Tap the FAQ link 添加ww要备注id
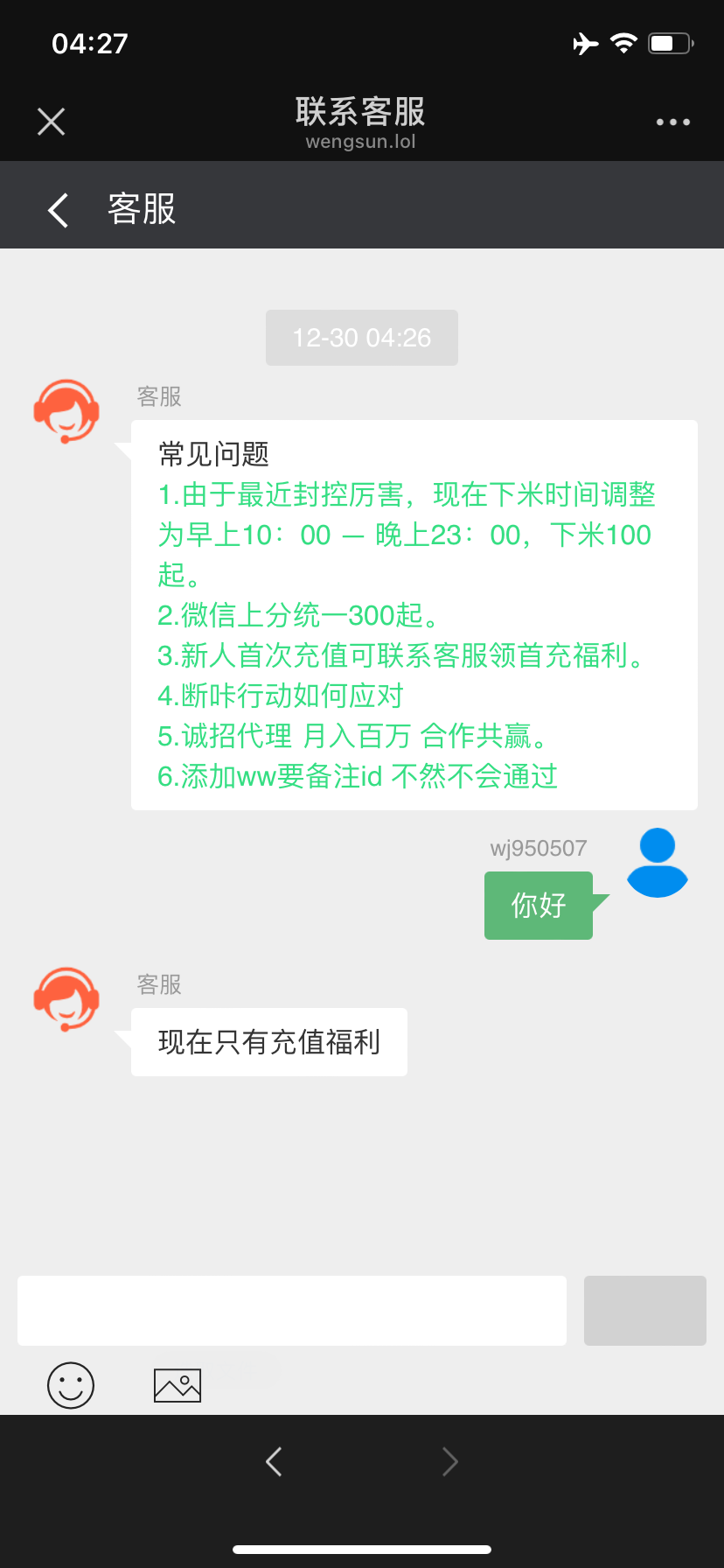724x1568 pixels. (358, 776)
